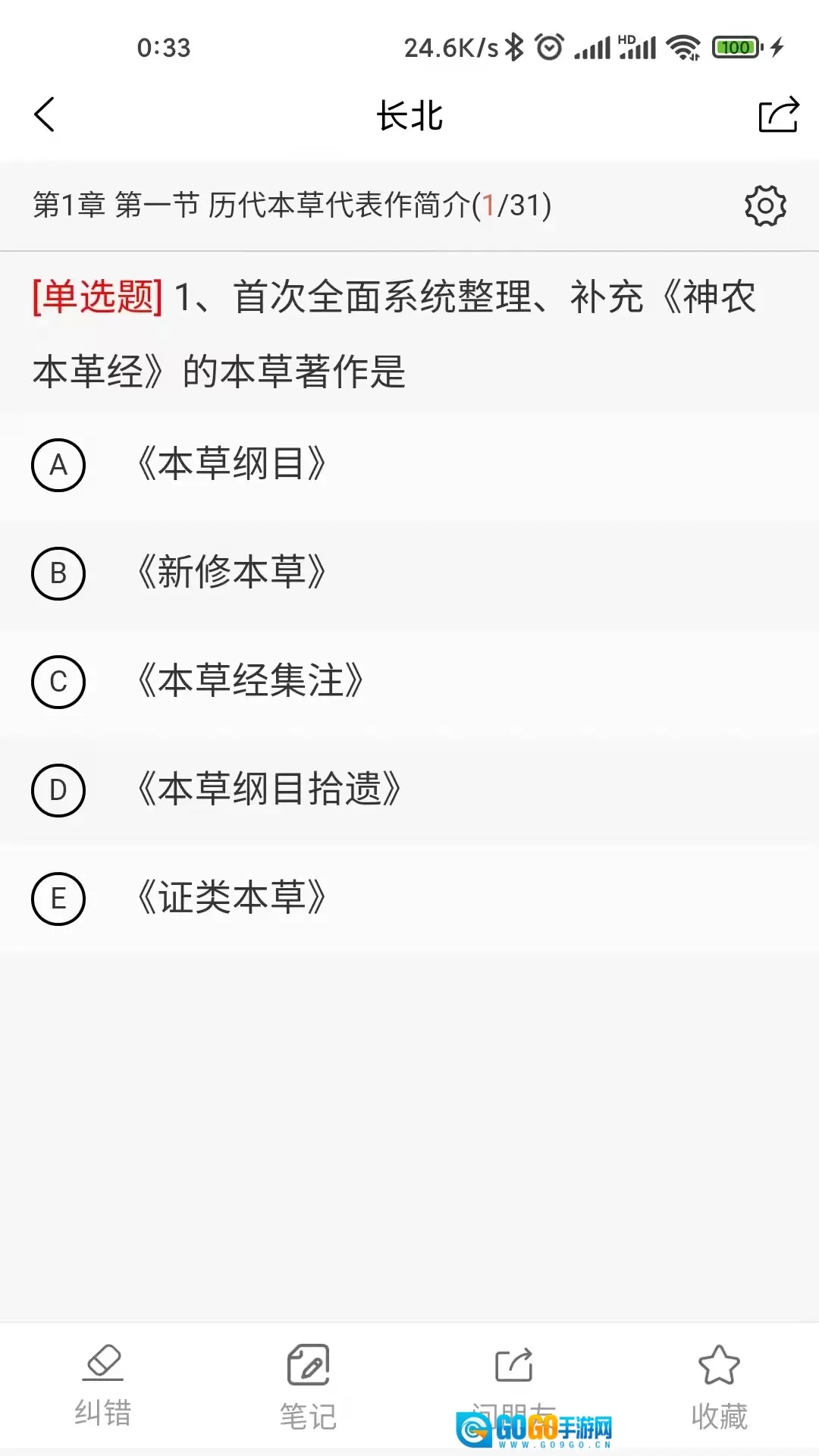Open the quiz settings gear
This screenshot has width=819, height=1456.
coord(765,206)
